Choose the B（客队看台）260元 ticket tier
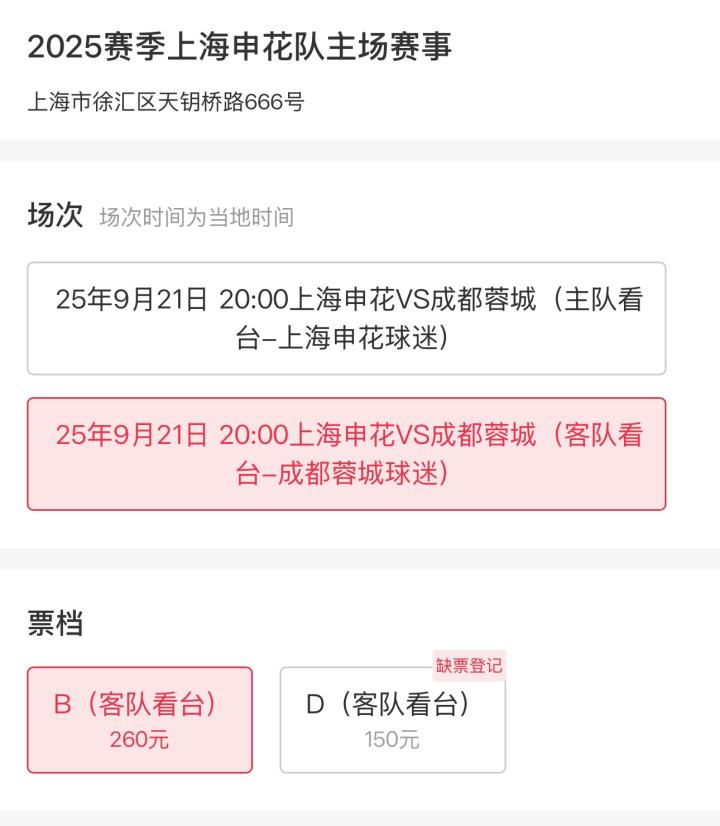Screen dimensions: 720x826 tap(140, 720)
